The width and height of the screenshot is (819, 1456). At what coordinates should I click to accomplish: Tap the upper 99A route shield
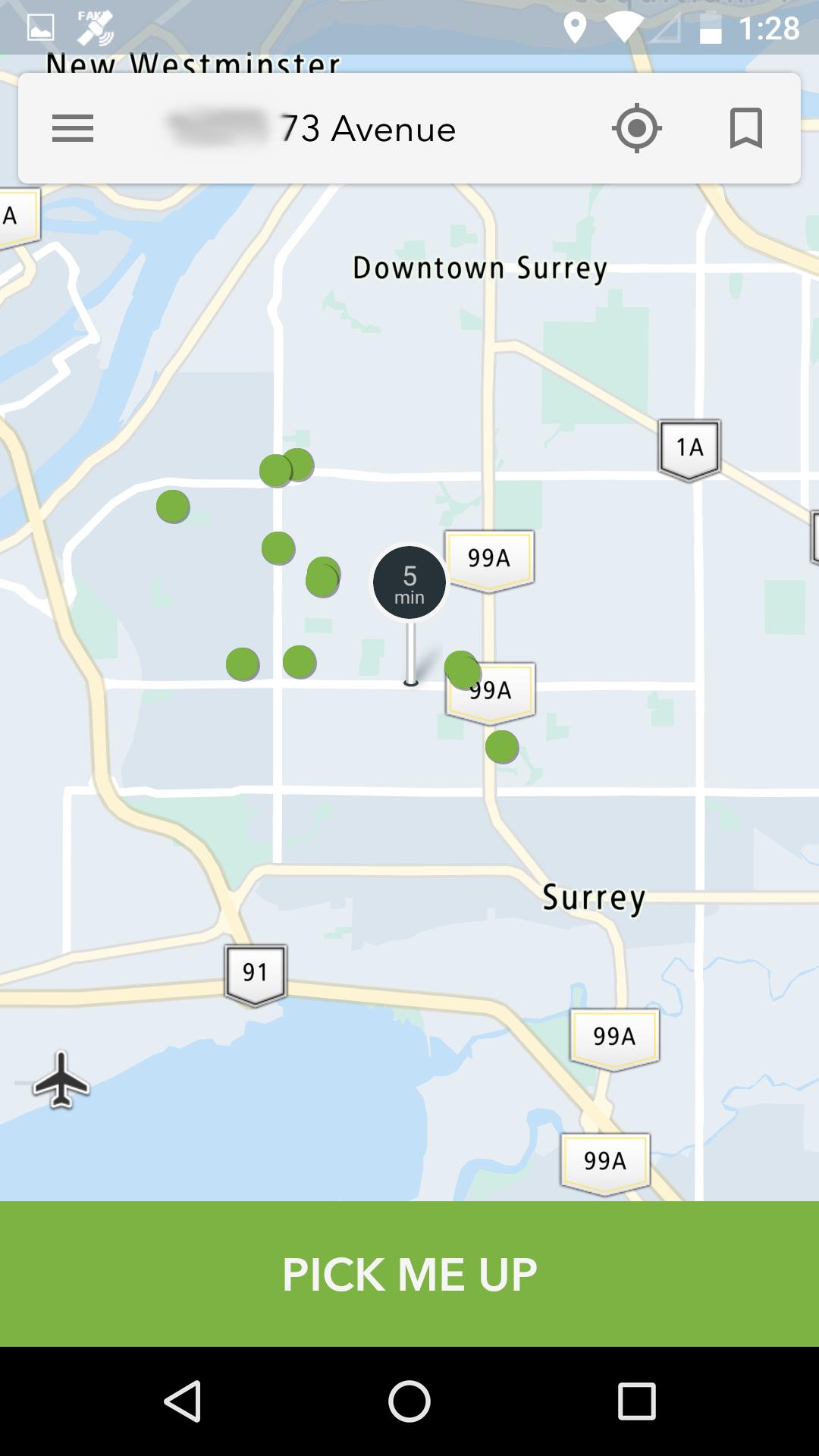point(490,557)
